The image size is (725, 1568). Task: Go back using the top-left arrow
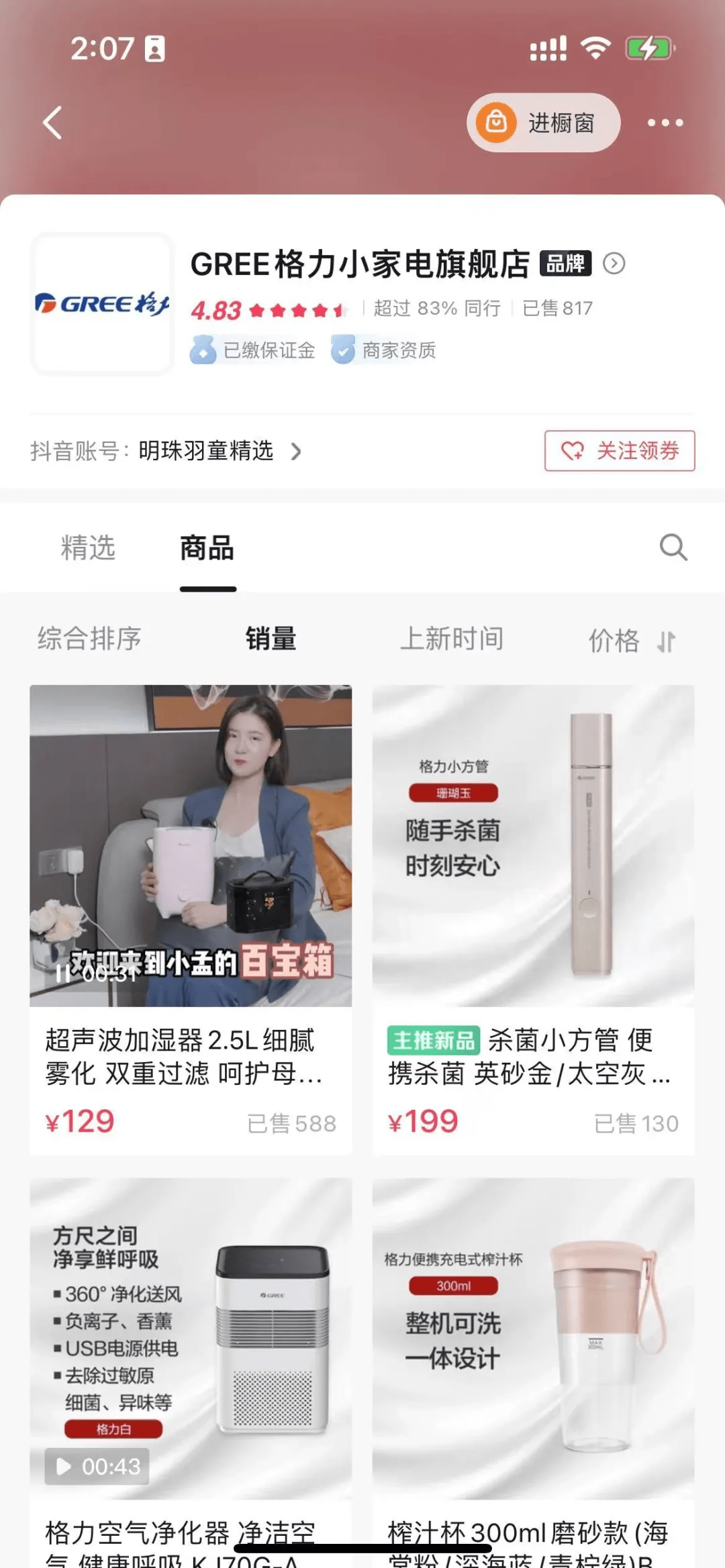[52, 123]
